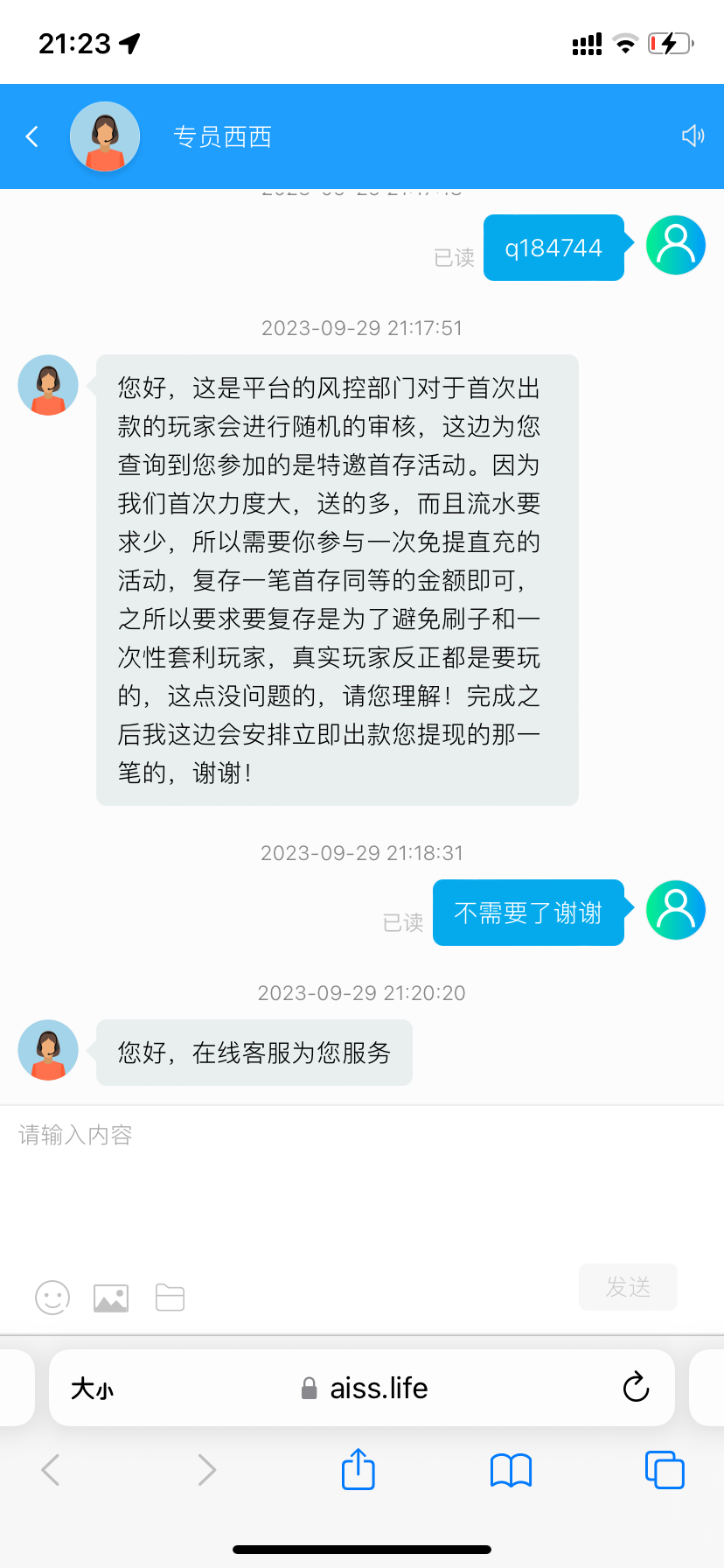Open the file attachment icon
This screenshot has width=724, height=1568.
click(170, 1298)
